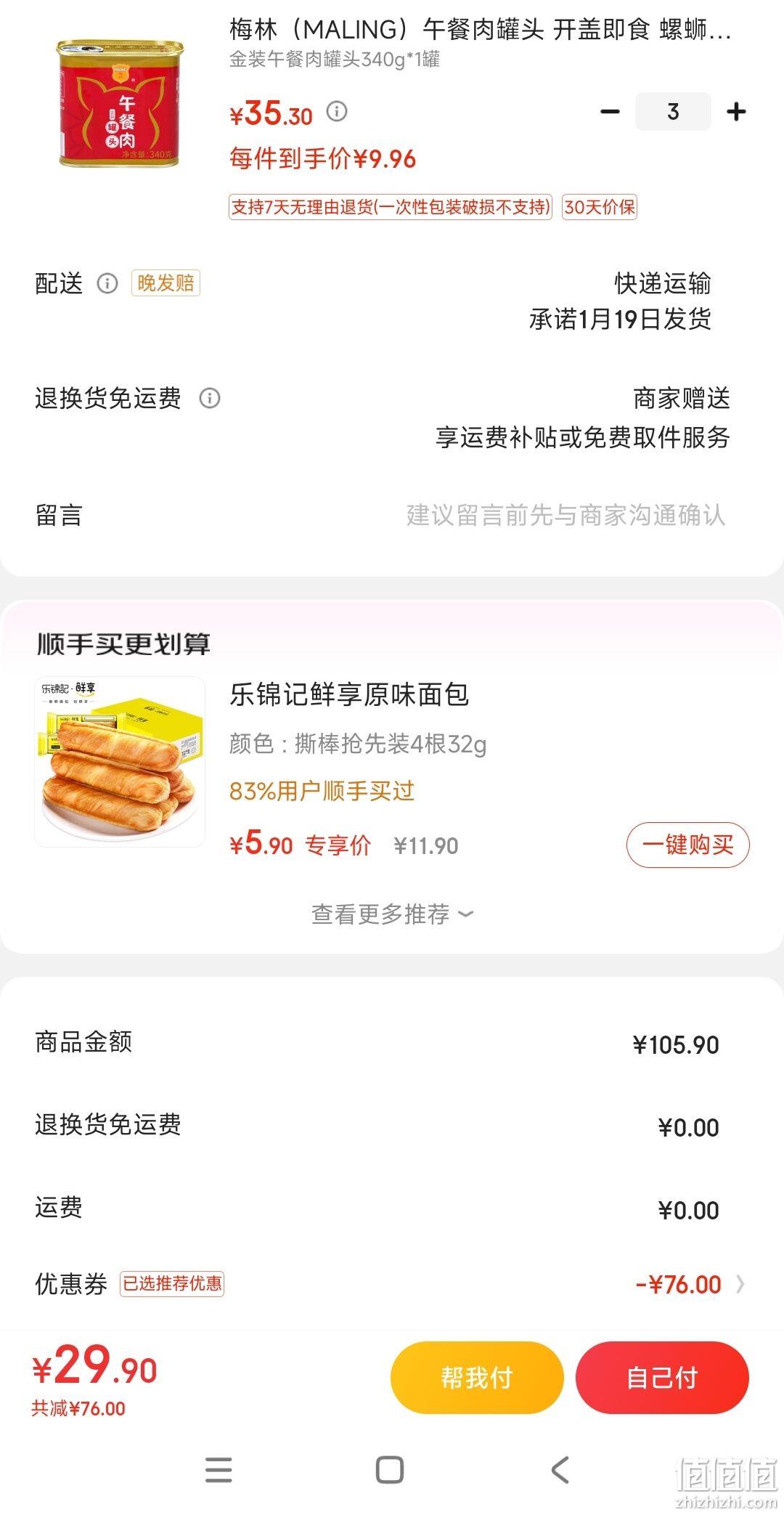This screenshot has width=784, height=1515.
Task: Open the 优惠券 row showing -¥76.00
Action: click(392, 1284)
